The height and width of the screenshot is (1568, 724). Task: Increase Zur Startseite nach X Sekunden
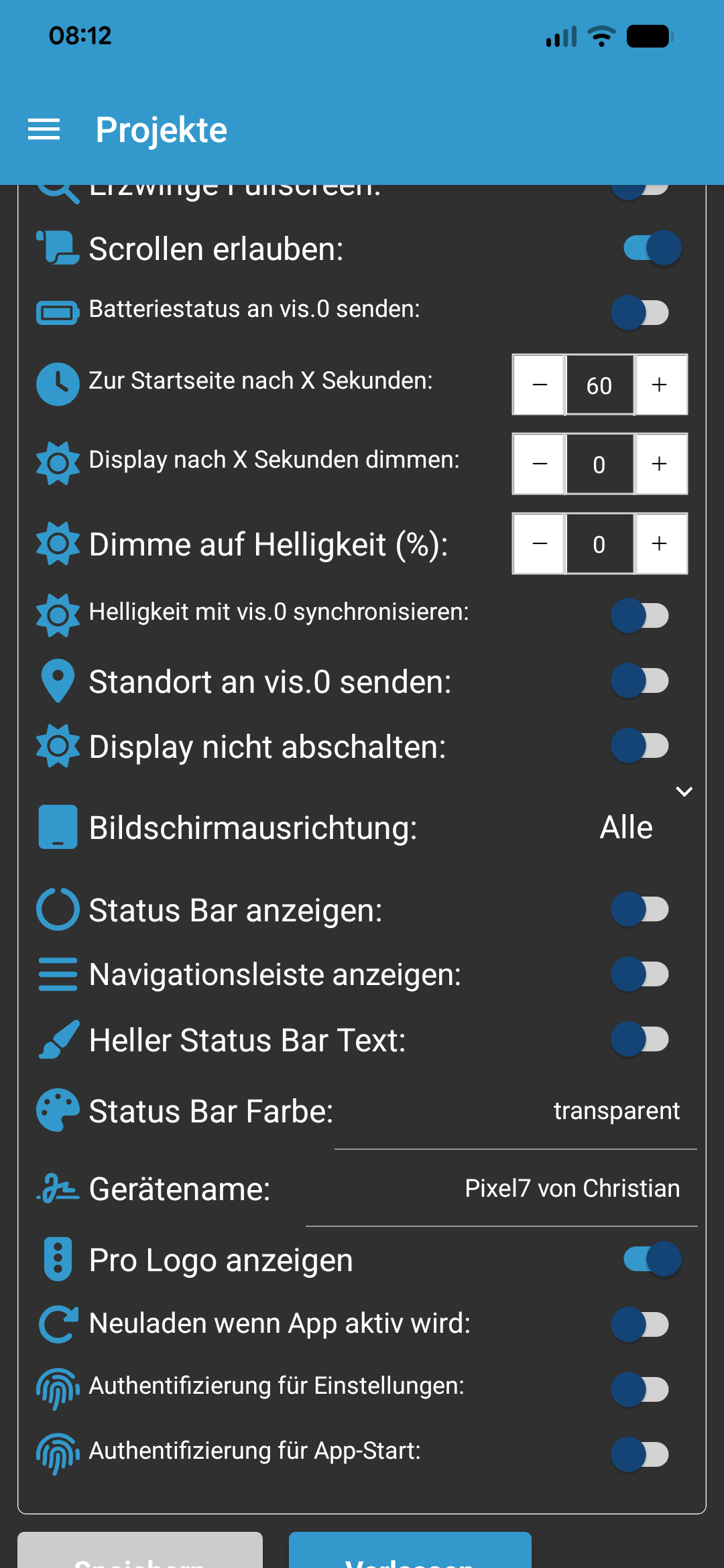pos(660,385)
